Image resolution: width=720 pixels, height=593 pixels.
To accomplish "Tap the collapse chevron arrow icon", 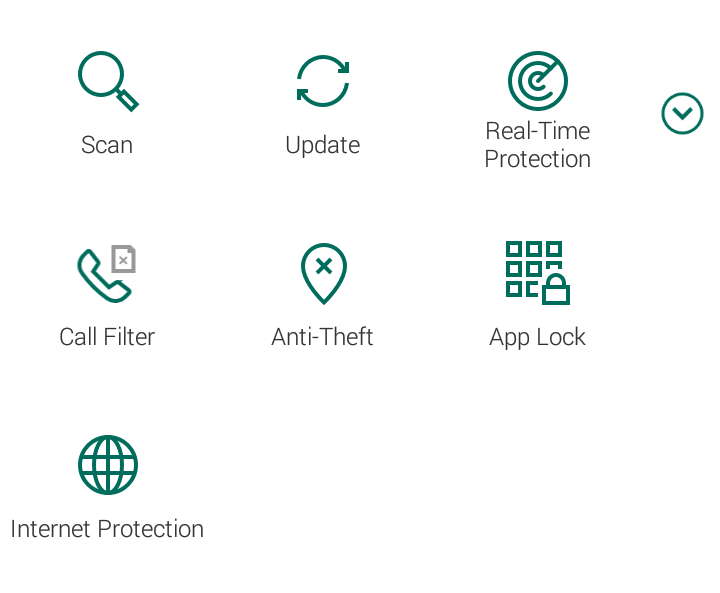I will tap(682, 113).
